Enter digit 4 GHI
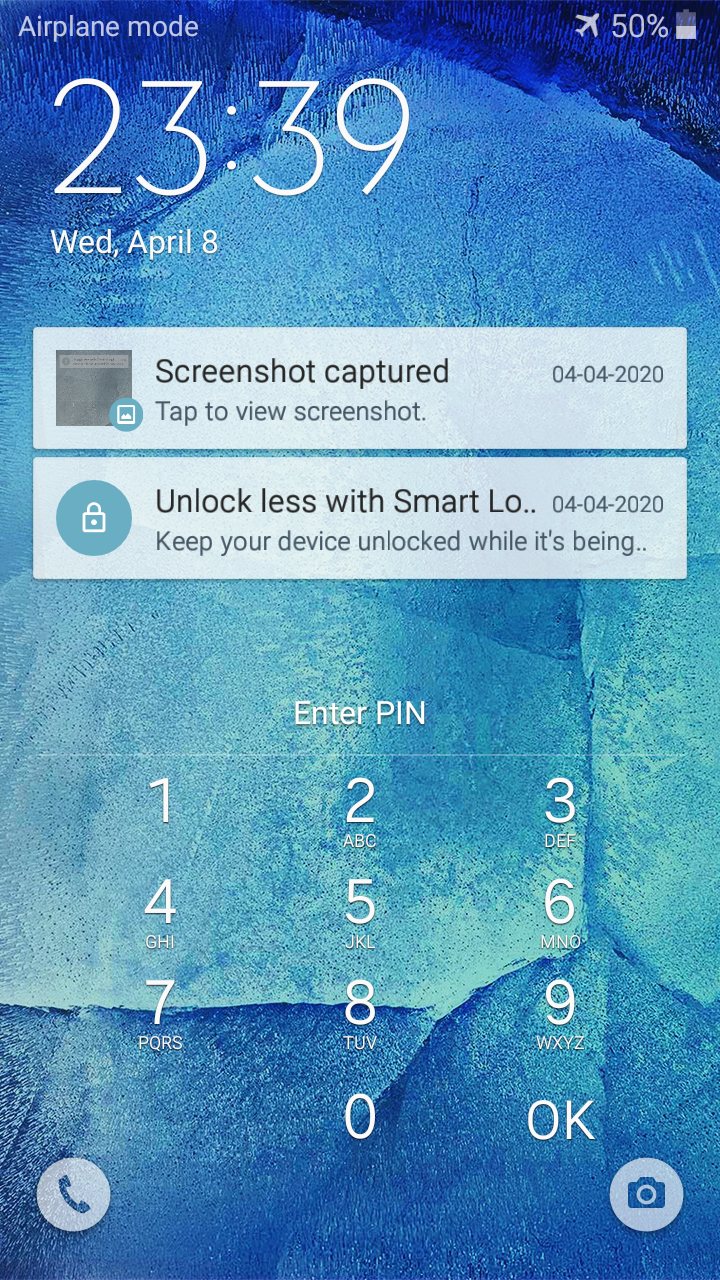Viewport: 720px width, 1280px height. [x=161, y=910]
